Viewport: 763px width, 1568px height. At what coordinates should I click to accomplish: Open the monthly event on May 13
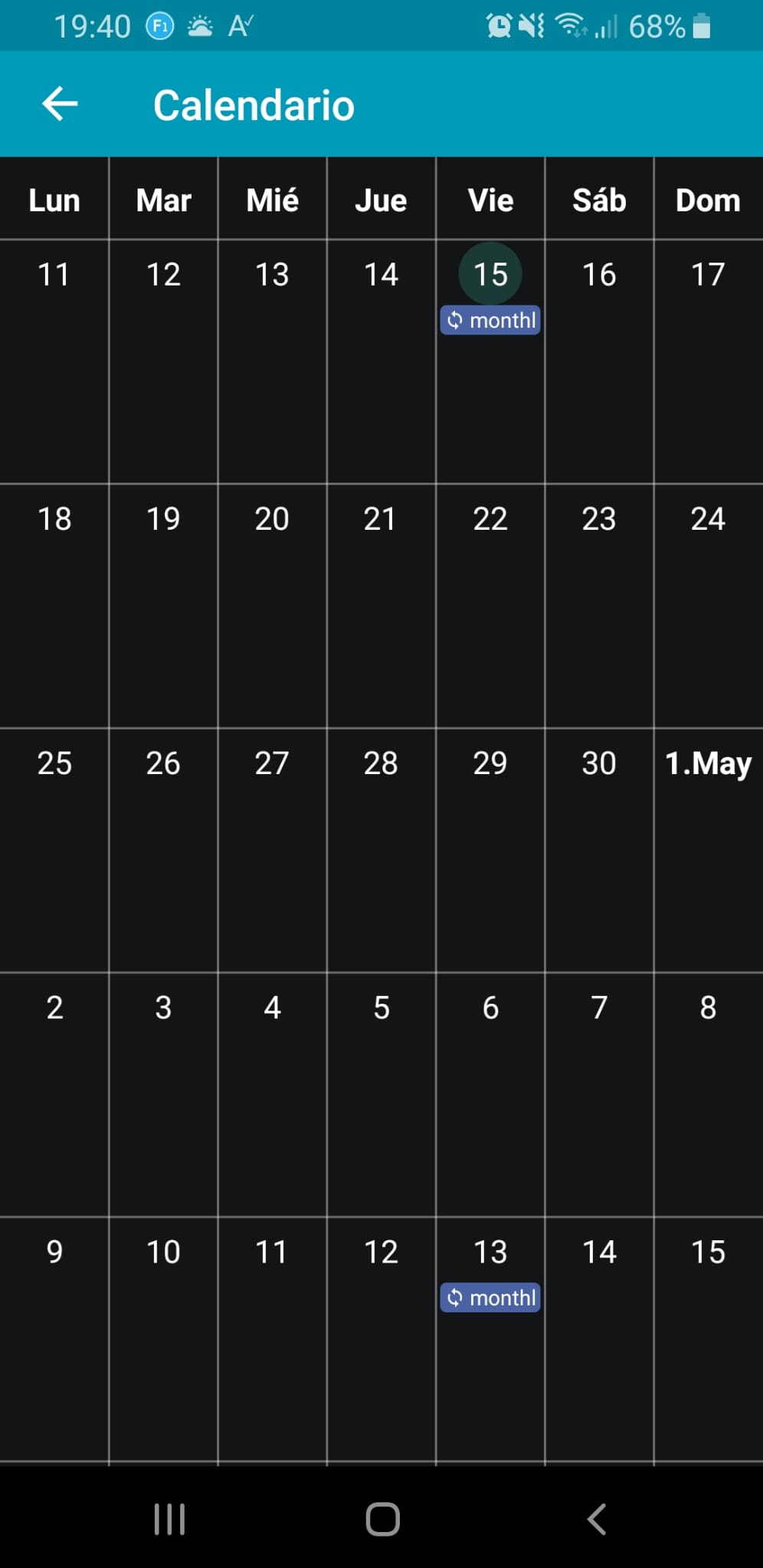click(490, 1298)
